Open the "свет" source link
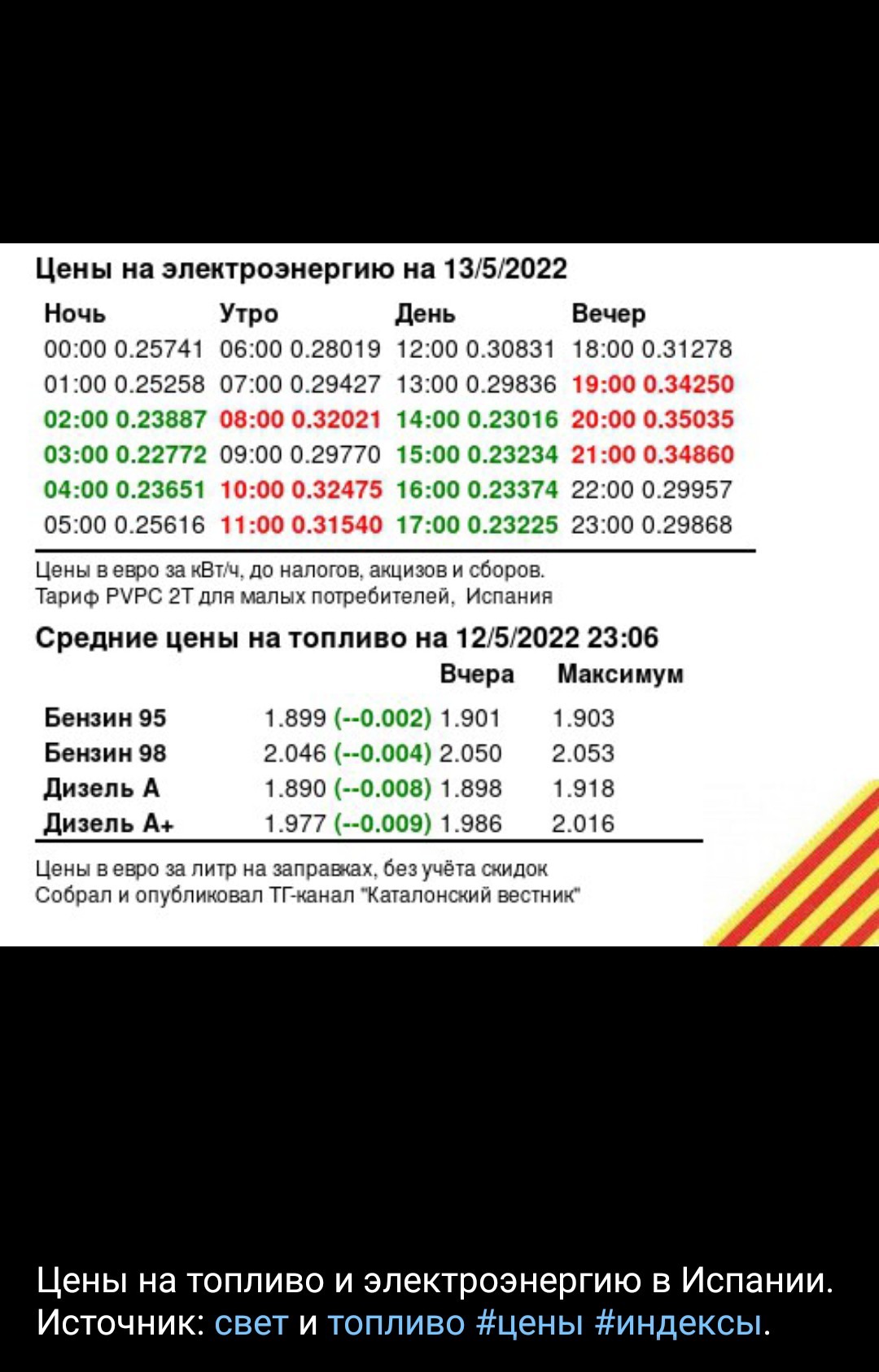The width and height of the screenshot is (879, 1372). (x=251, y=1323)
